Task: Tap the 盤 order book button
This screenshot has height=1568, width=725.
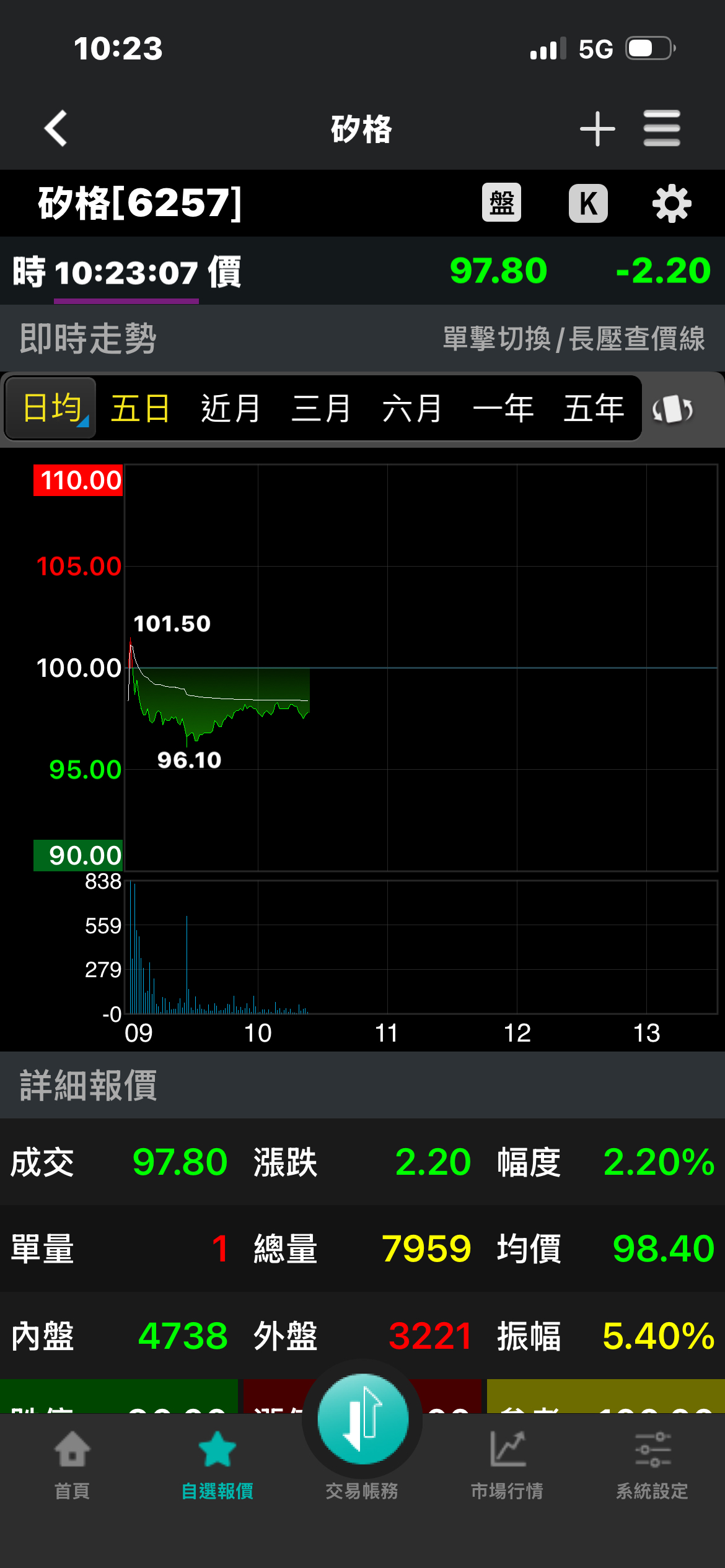Action: click(501, 203)
